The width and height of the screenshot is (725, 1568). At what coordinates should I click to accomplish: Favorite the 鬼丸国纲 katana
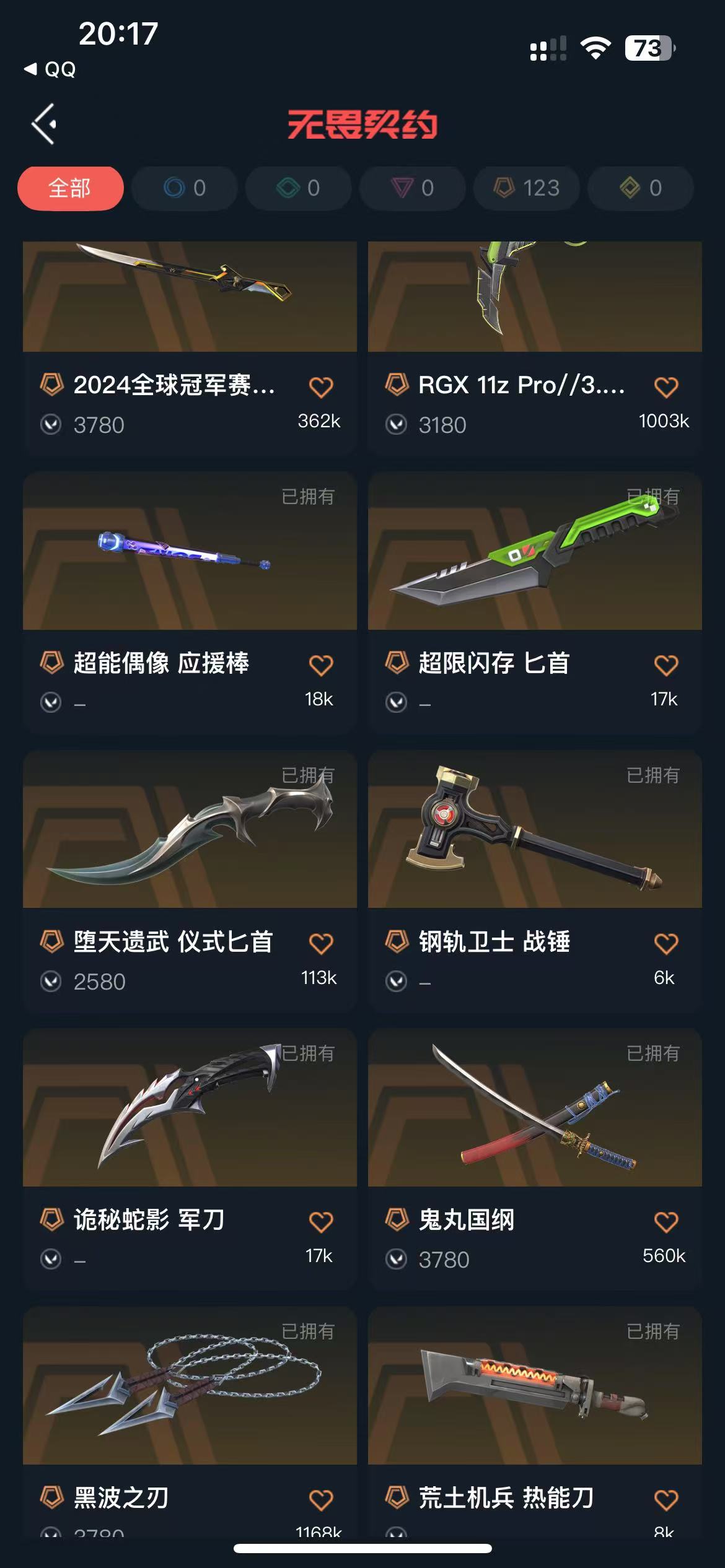coord(666,1222)
